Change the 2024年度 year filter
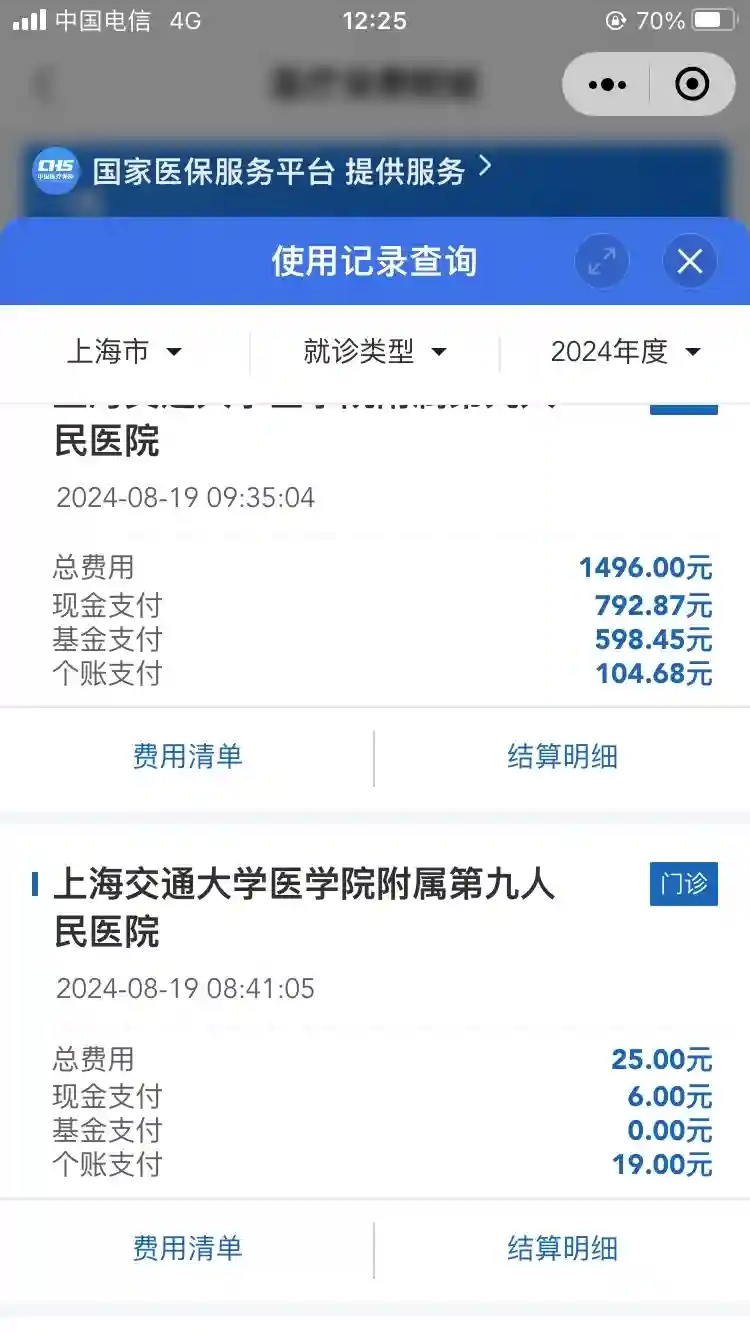 625,352
